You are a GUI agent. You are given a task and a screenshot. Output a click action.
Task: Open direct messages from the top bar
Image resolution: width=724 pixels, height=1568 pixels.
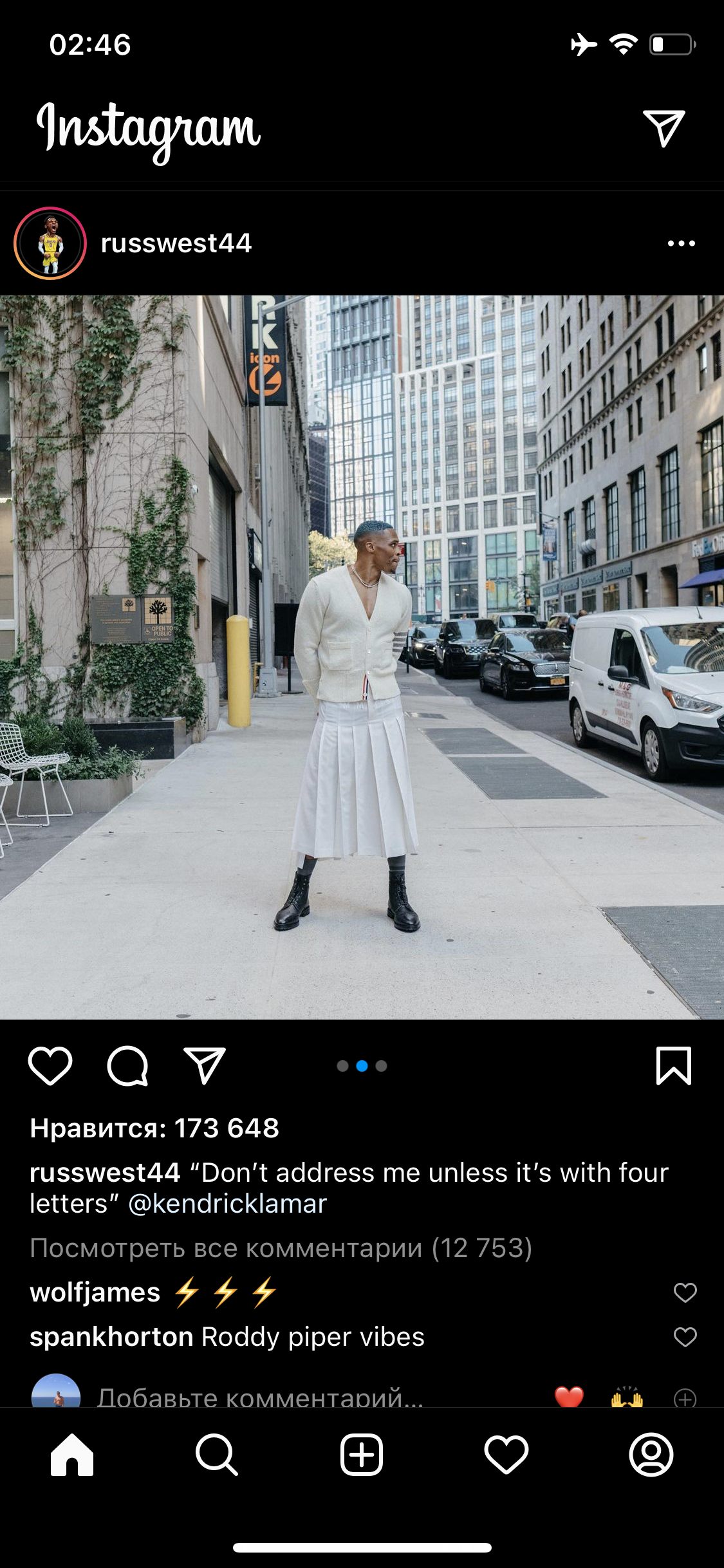(664, 128)
